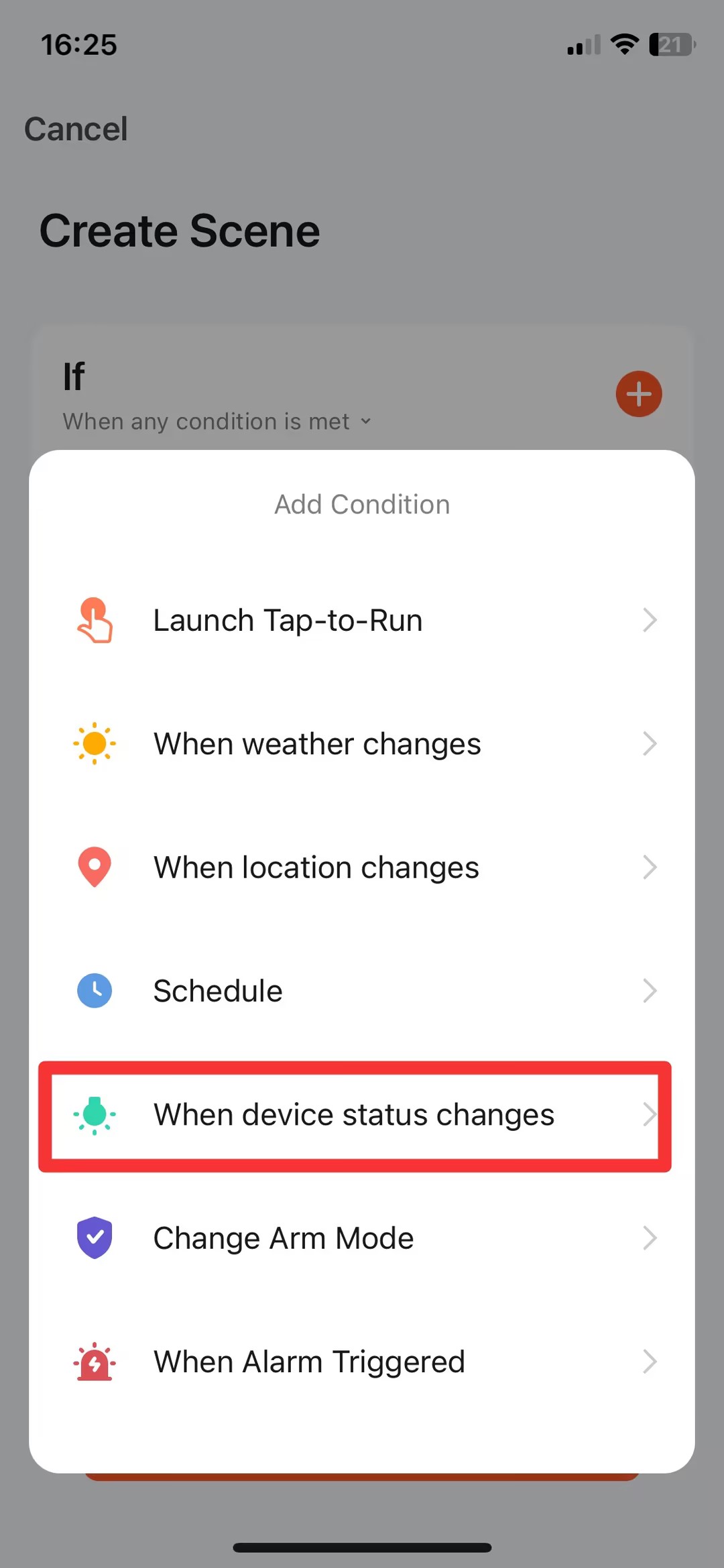
Task: Tap the red plus add-condition button
Action: click(x=638, y=394)
